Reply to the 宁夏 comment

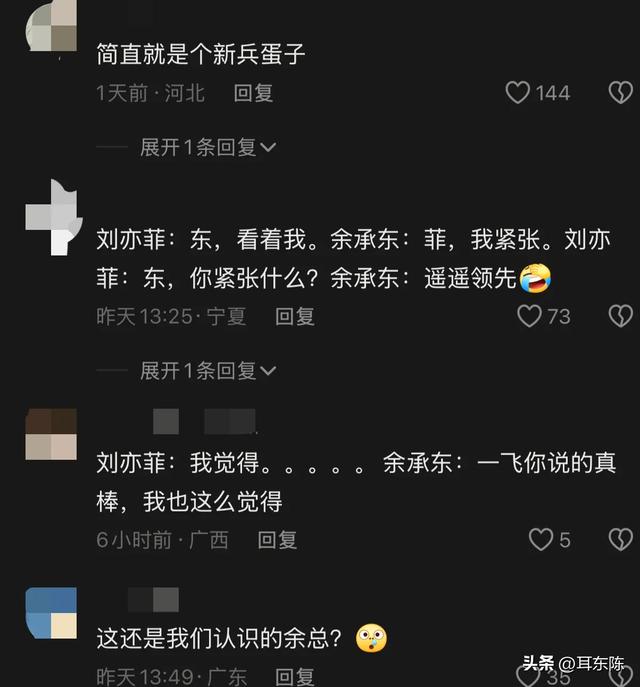(295, 316)
